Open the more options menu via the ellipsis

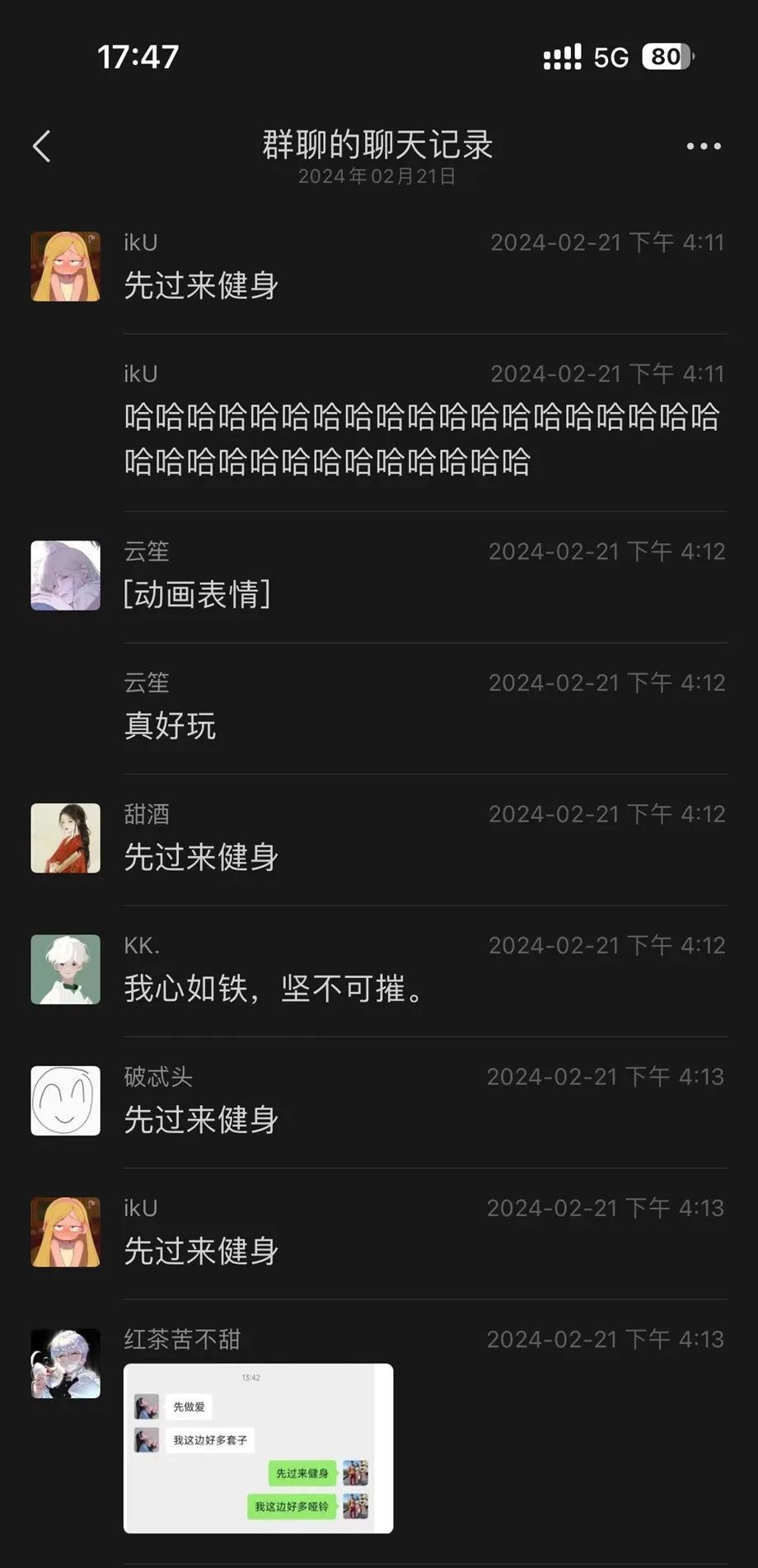(x=702, y=145)
